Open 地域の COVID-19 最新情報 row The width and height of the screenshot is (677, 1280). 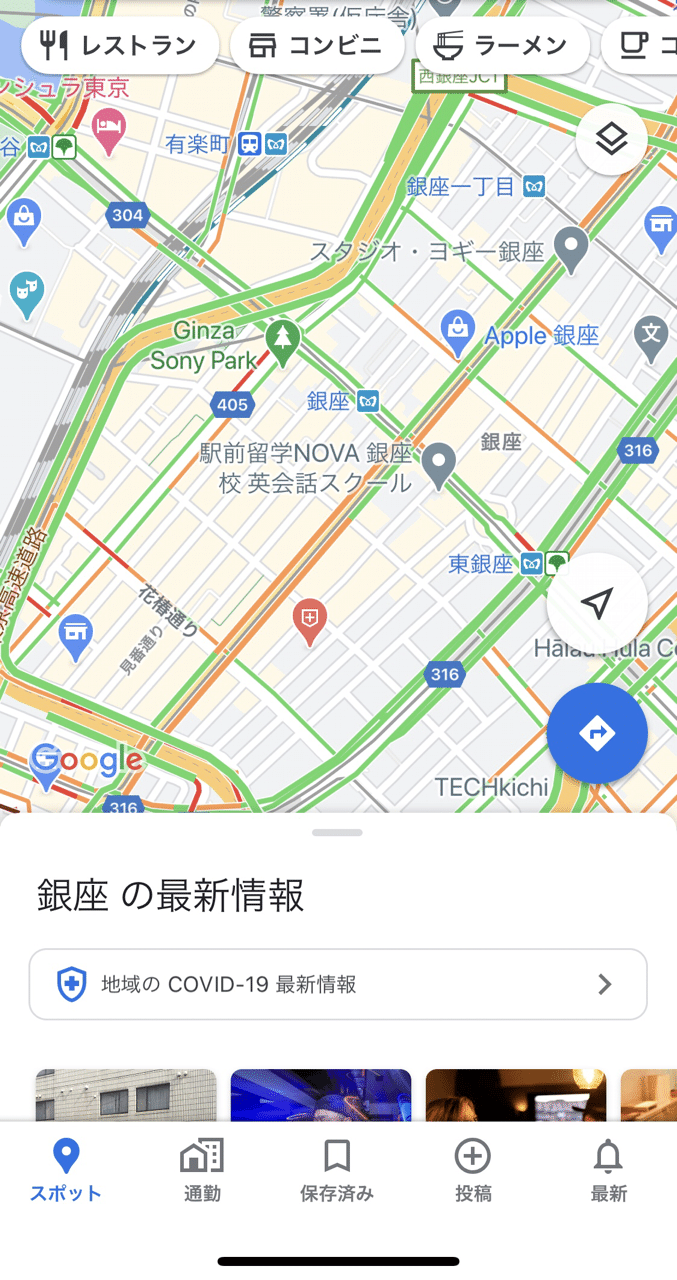338,984
